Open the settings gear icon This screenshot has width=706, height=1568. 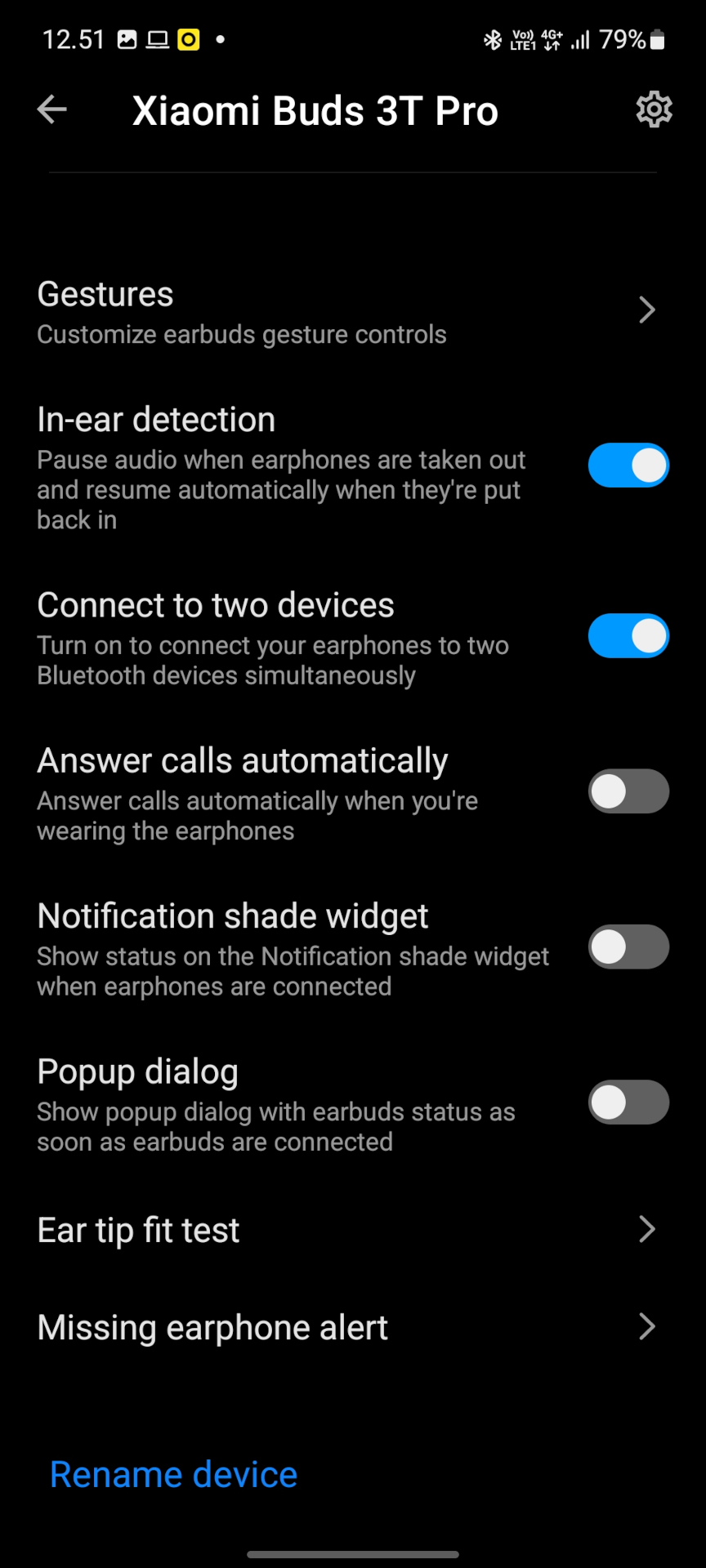[654, 109]
